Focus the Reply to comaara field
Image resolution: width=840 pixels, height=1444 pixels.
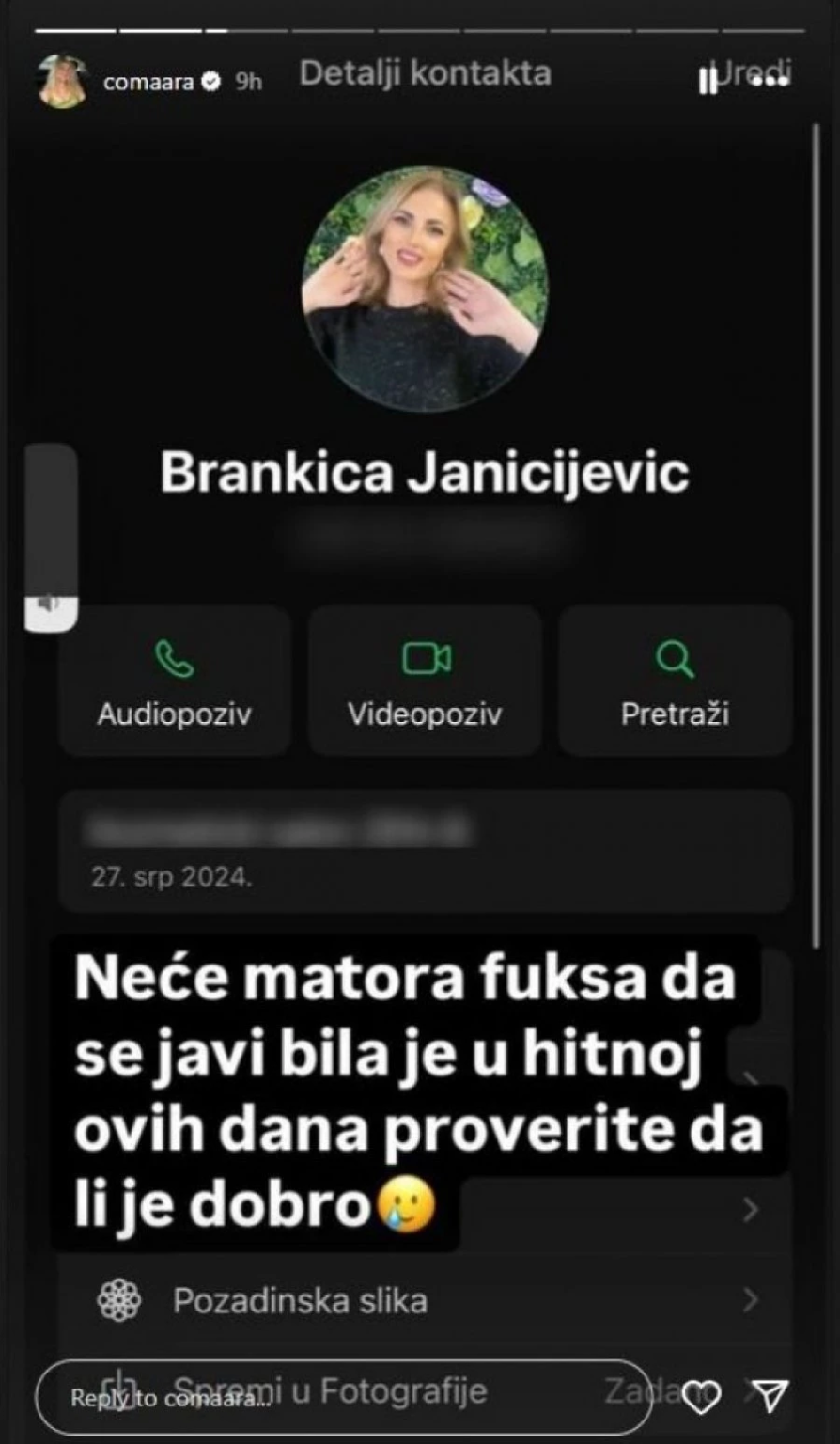click(x=343, y=1397)
